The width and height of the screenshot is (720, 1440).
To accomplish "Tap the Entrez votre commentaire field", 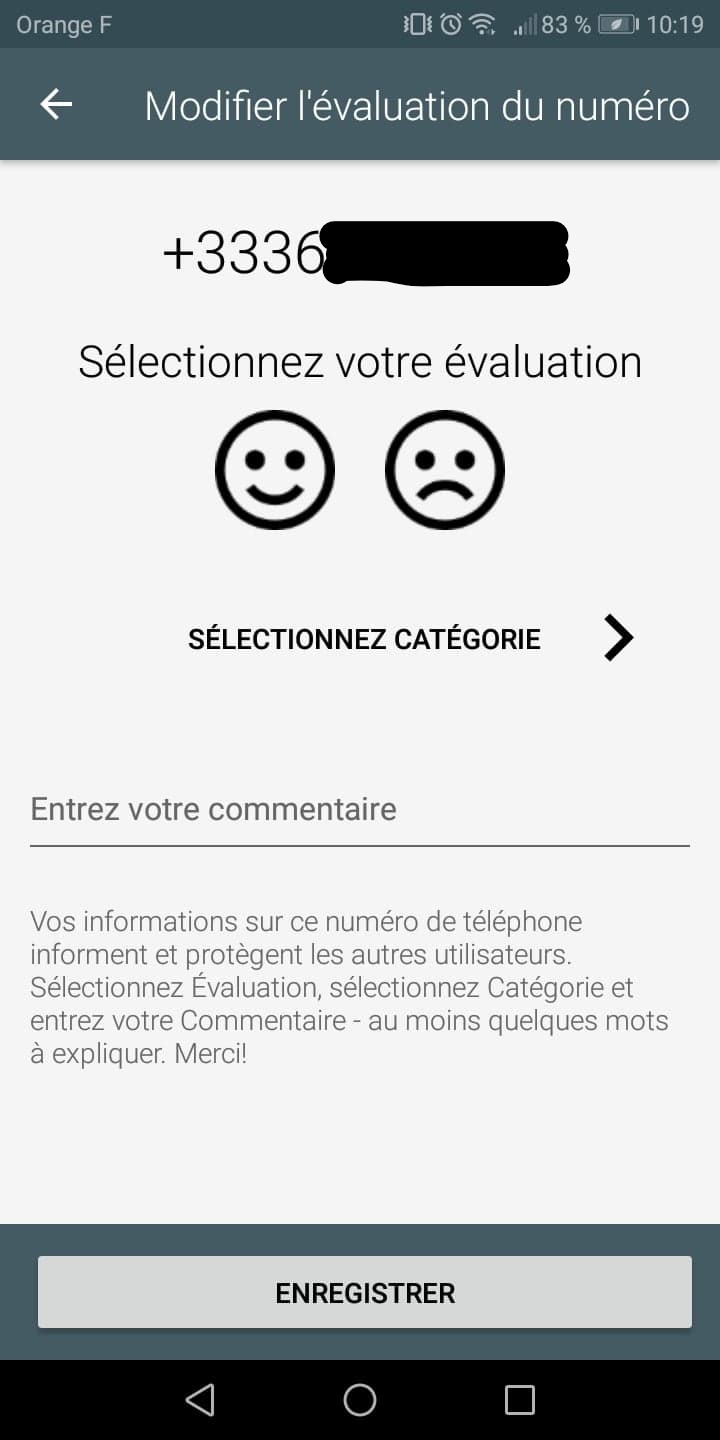I will click(x=360, y=809).
